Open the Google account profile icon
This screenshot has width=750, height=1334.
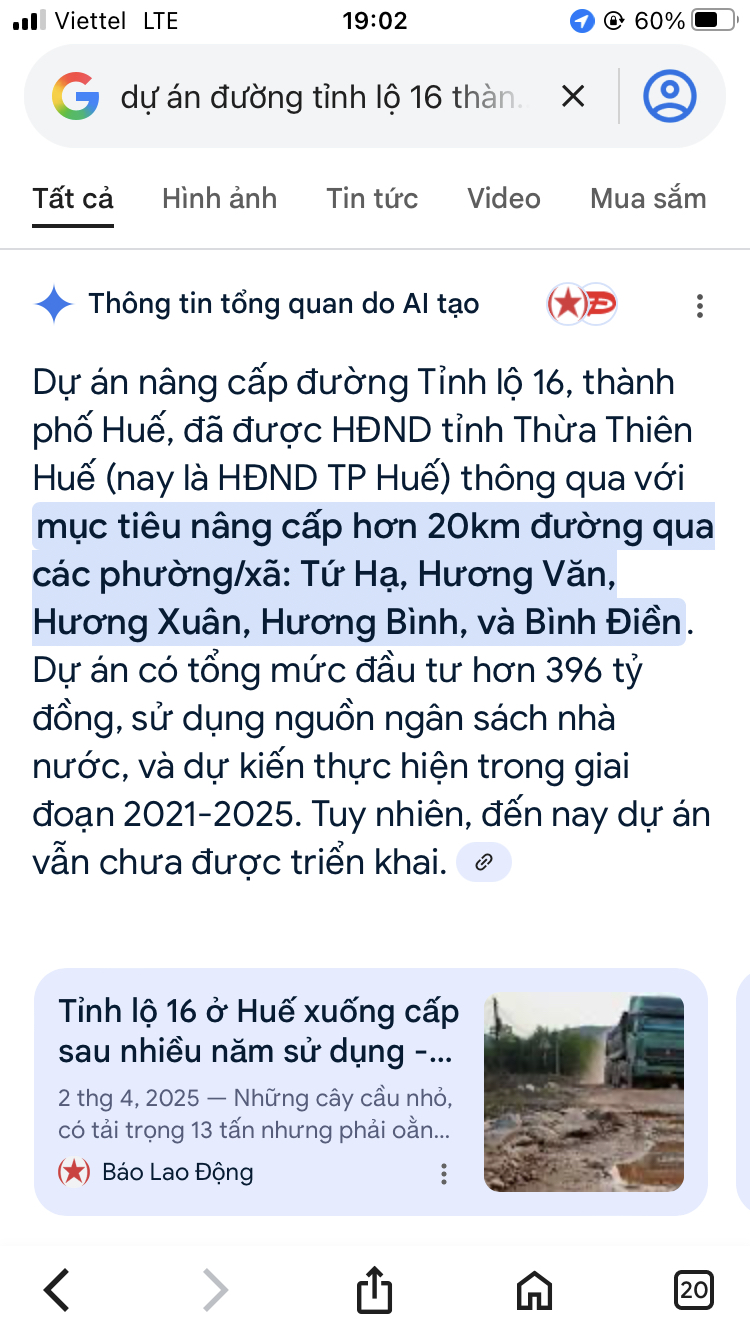coord(669,97)
